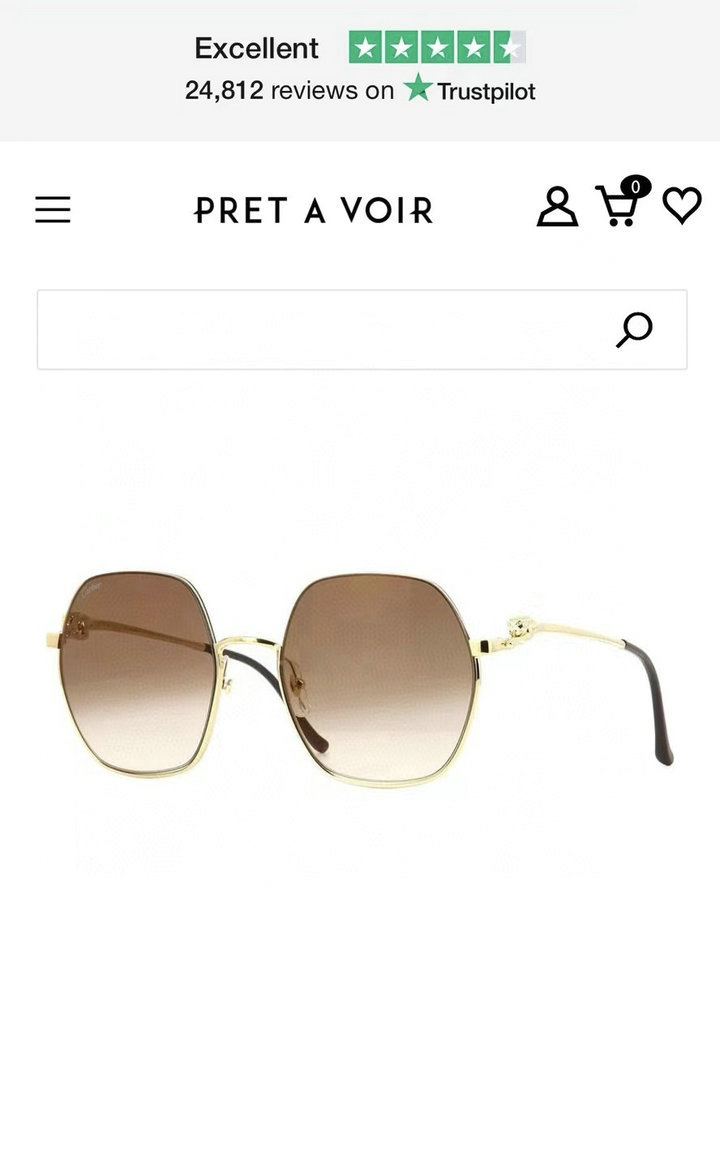Open the account profile icon
720x1159 pixels.
point(557,206)
